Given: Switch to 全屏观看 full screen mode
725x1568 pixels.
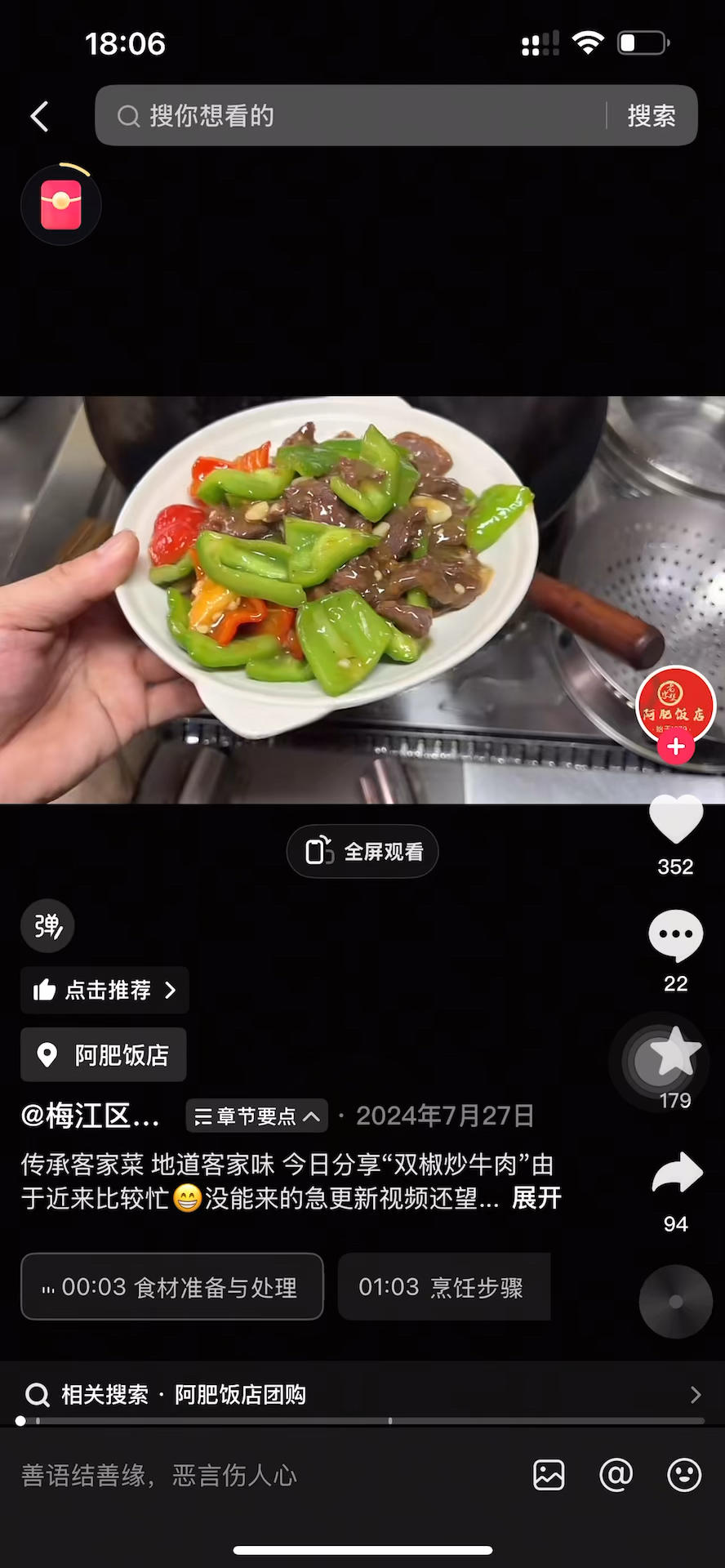Looking at the screenshot, I should 362,852.
